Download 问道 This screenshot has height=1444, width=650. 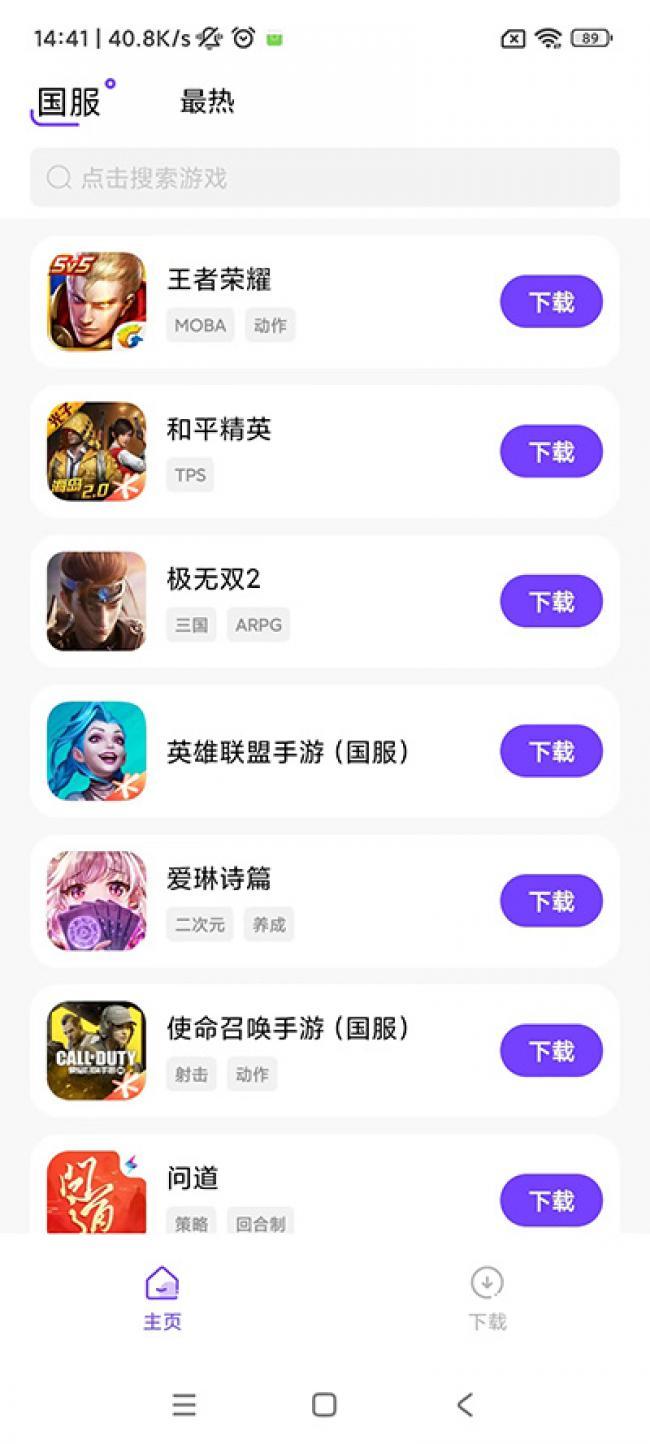551,1201
